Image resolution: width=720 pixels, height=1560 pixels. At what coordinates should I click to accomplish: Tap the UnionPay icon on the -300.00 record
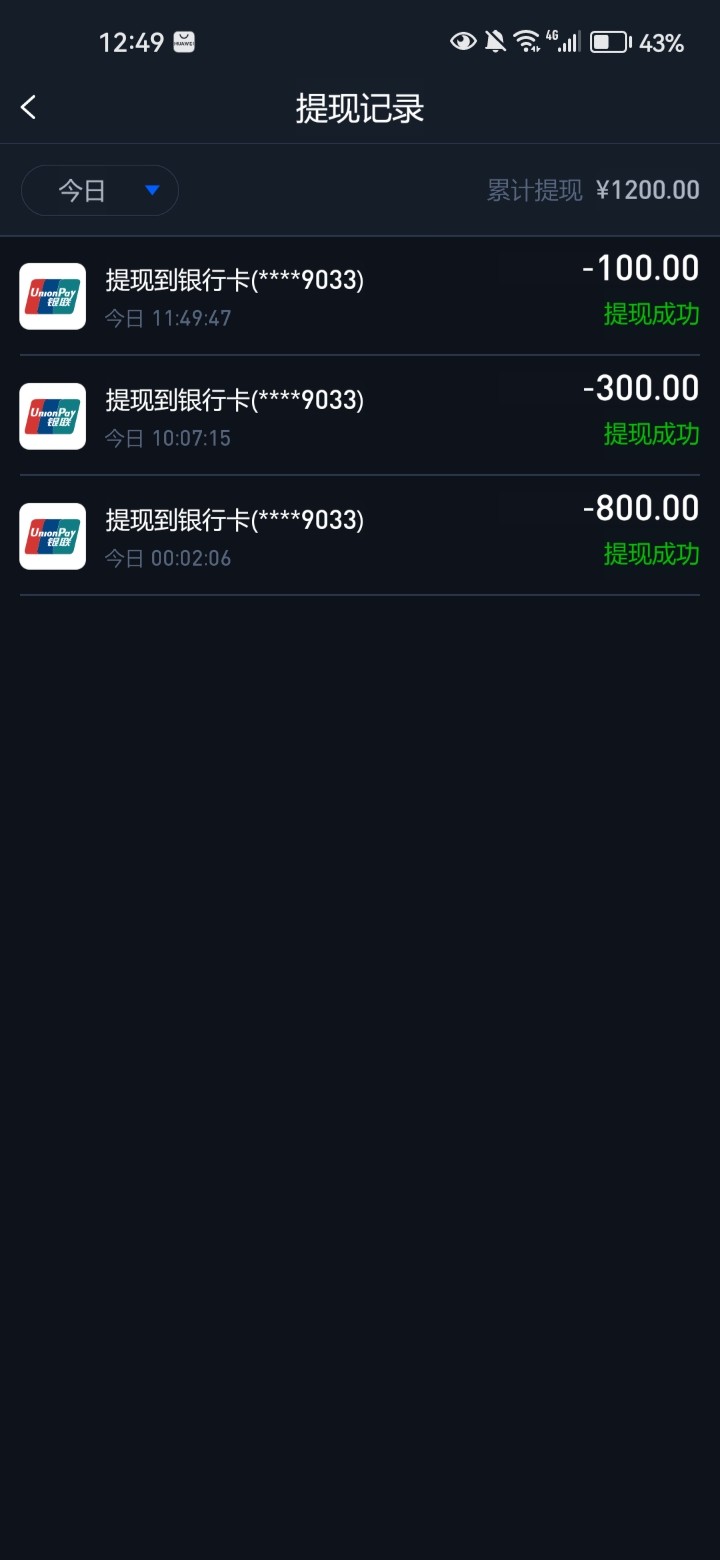coord(52,416)
